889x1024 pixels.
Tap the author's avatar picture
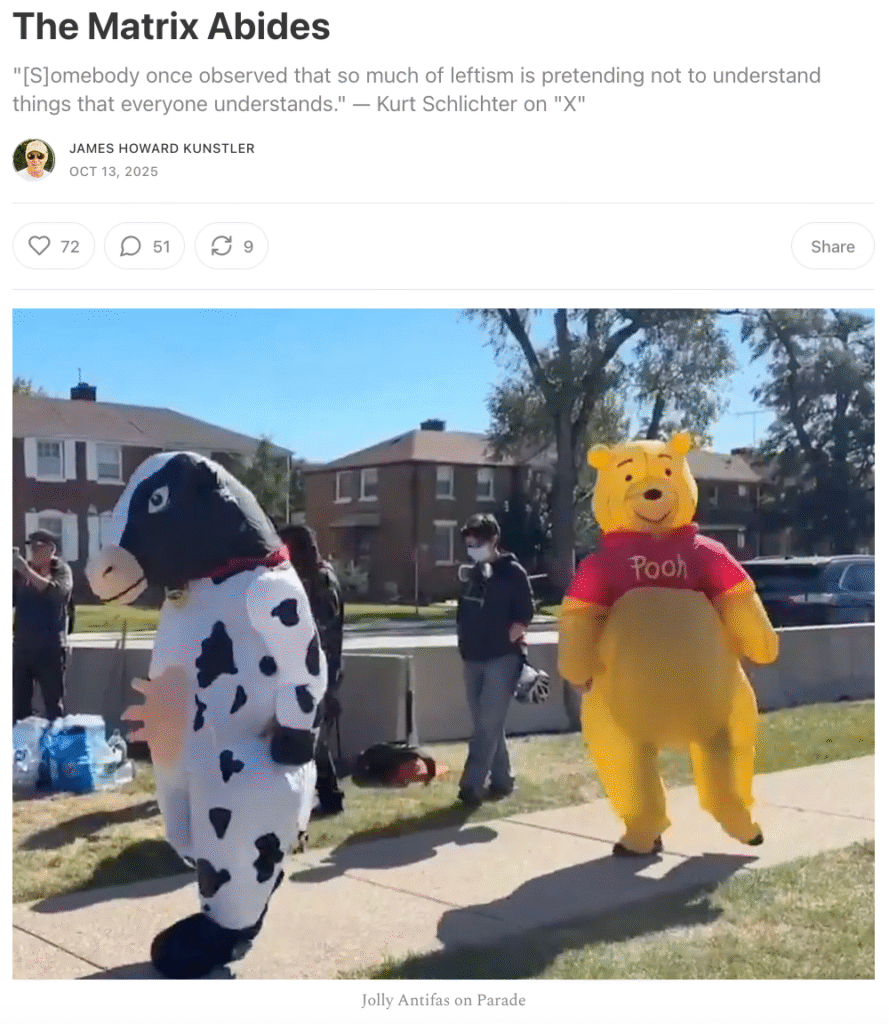coord(34,159)
